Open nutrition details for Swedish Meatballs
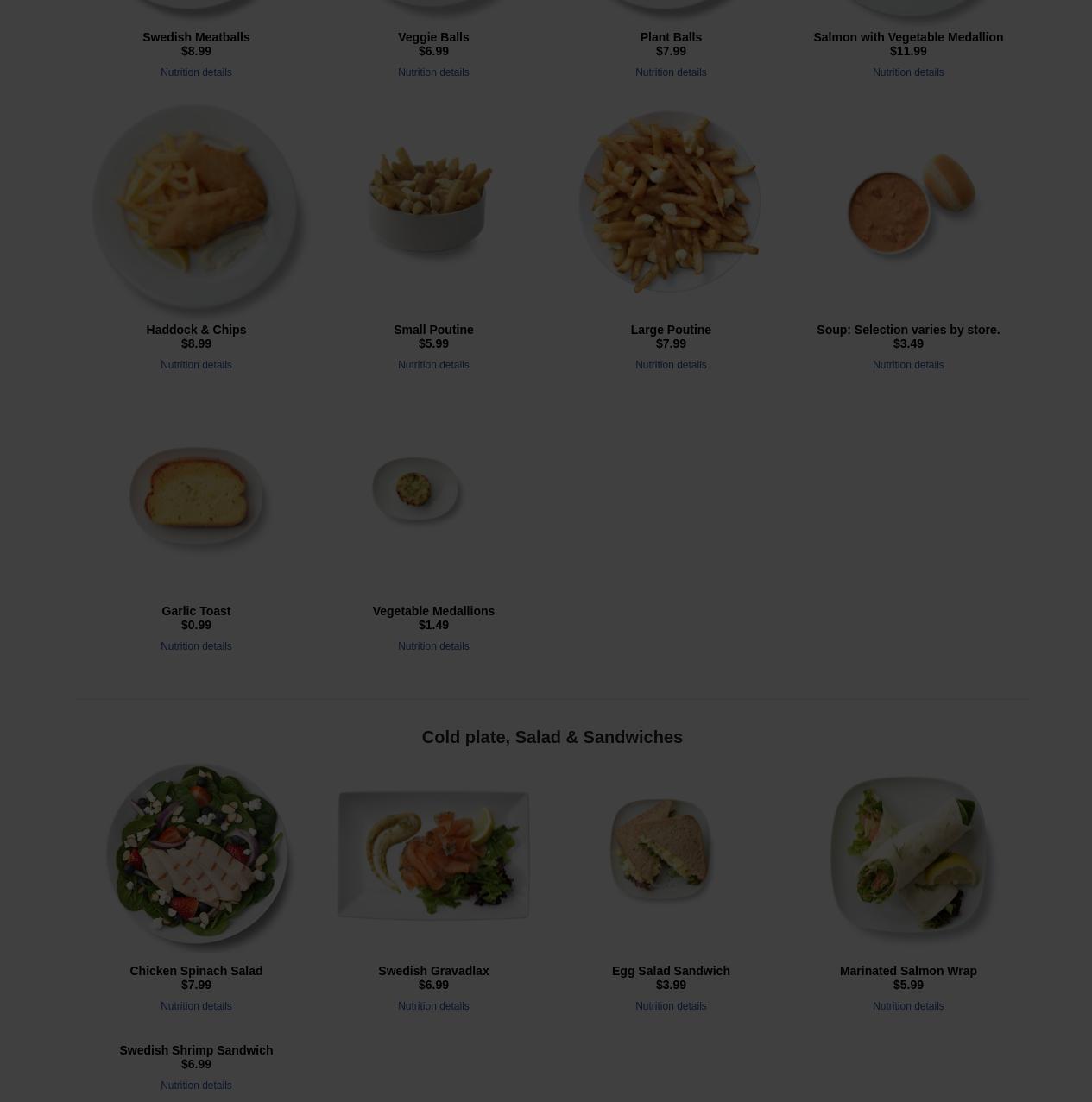1092x1102 pixels. point(196,72)
